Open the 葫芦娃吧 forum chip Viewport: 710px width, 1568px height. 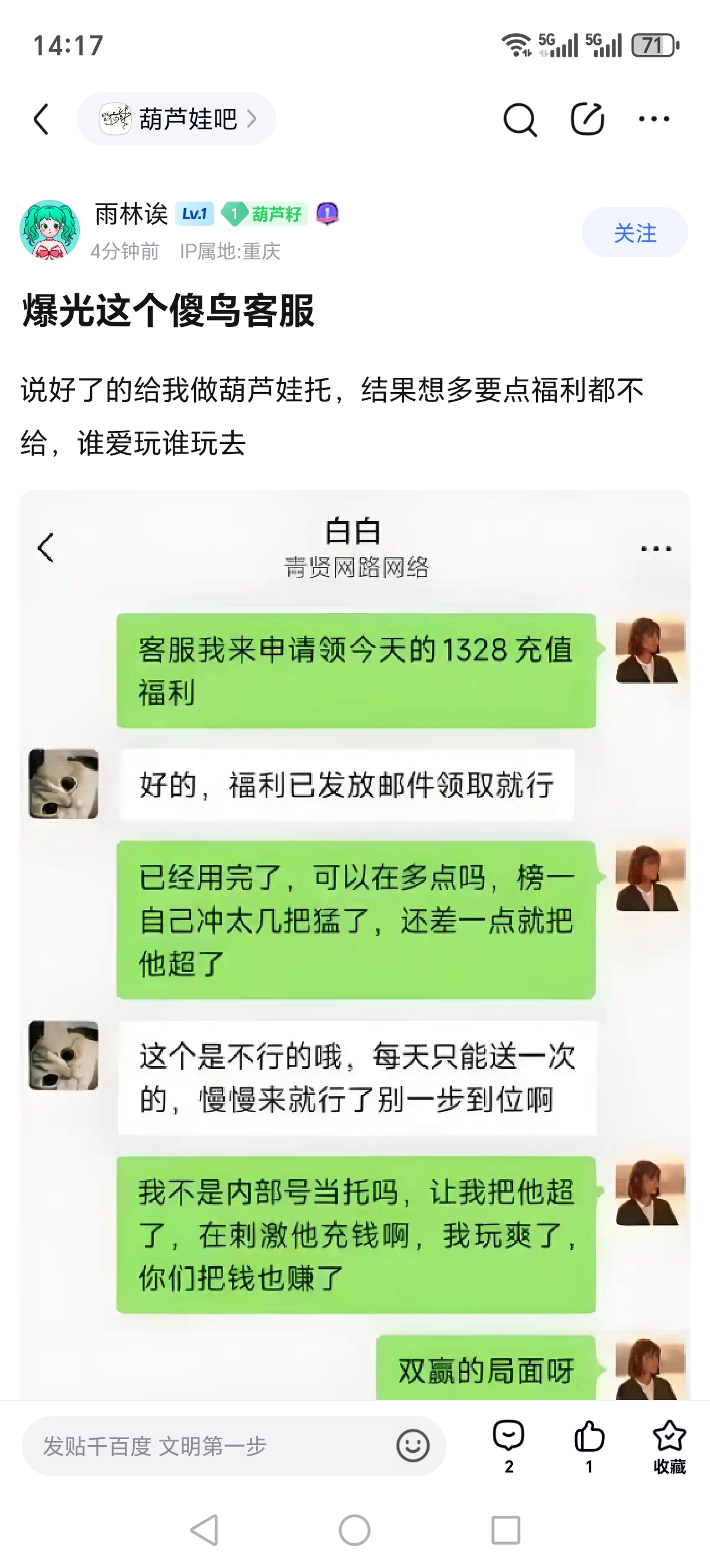176,119
